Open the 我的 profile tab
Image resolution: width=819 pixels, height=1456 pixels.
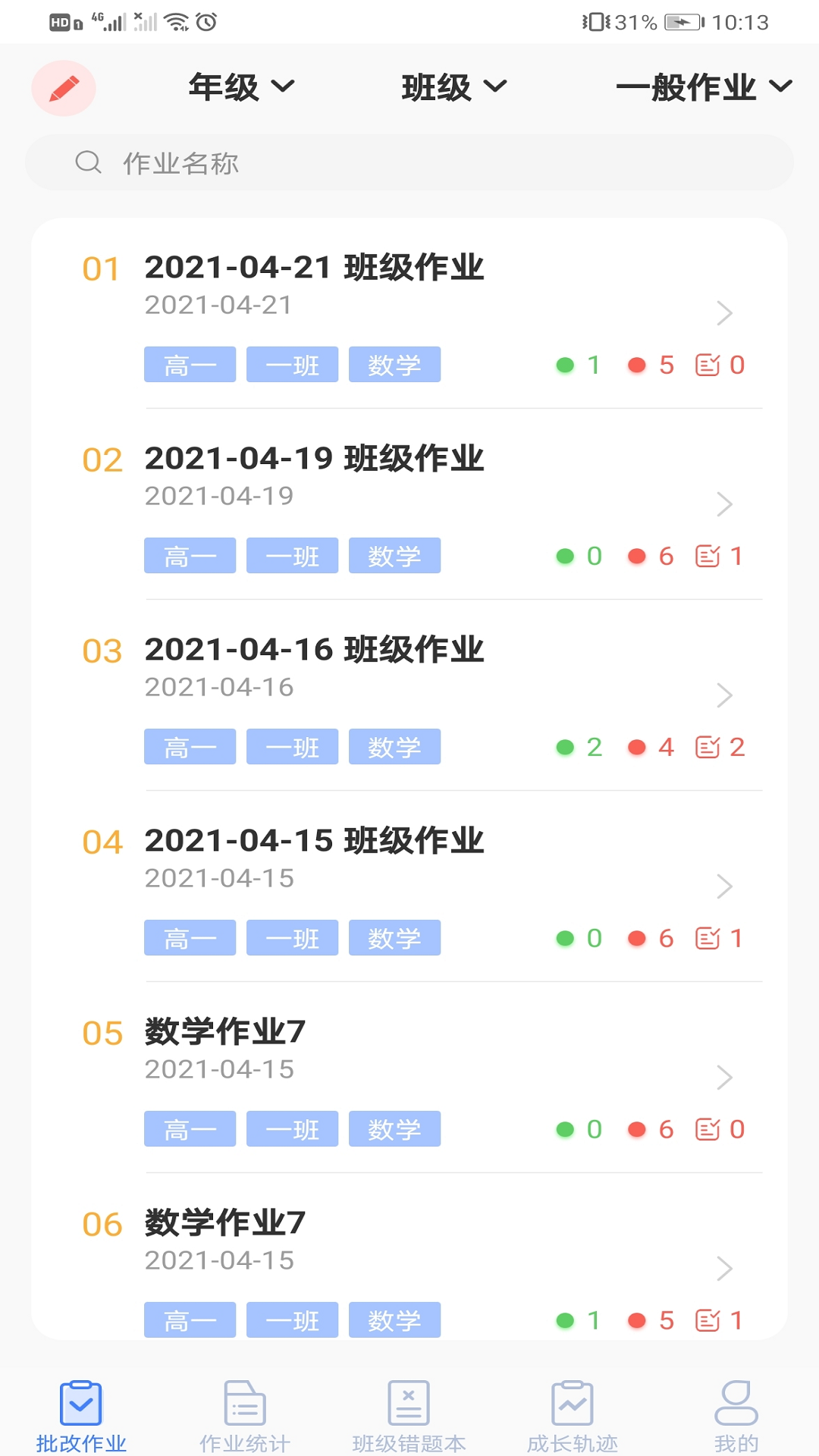click(x=736, y=1416)
